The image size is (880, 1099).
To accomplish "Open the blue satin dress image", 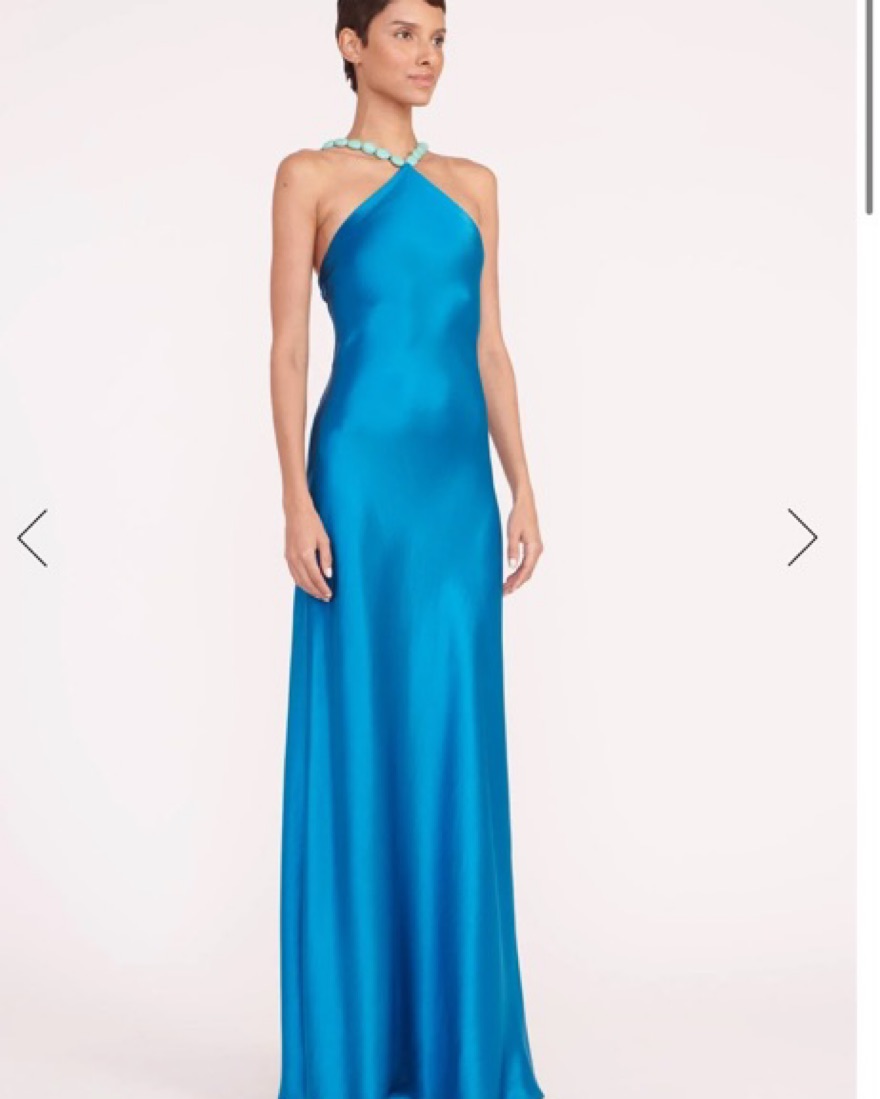I will pyautogui.click(x=410, y=600).
